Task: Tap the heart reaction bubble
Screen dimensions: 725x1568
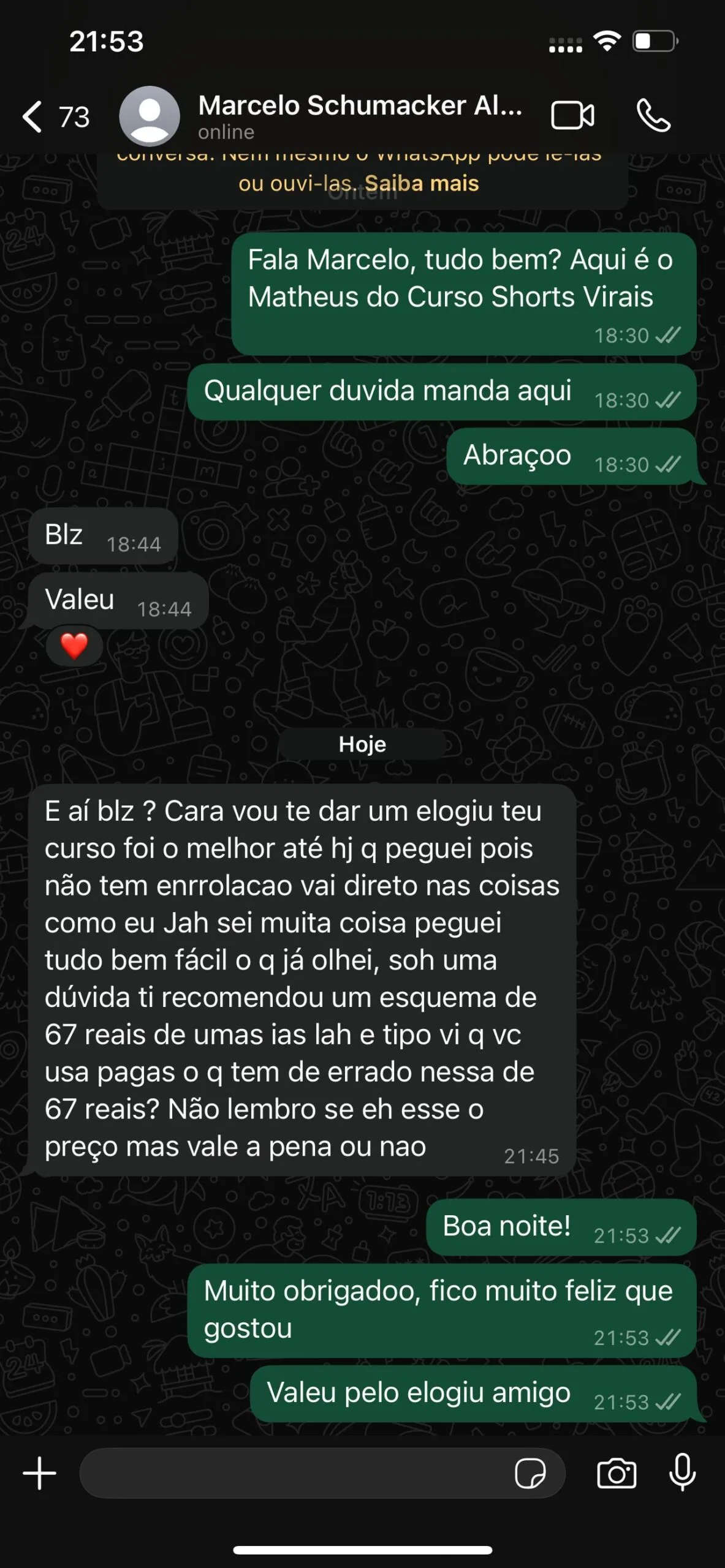Action: (72, 645)
